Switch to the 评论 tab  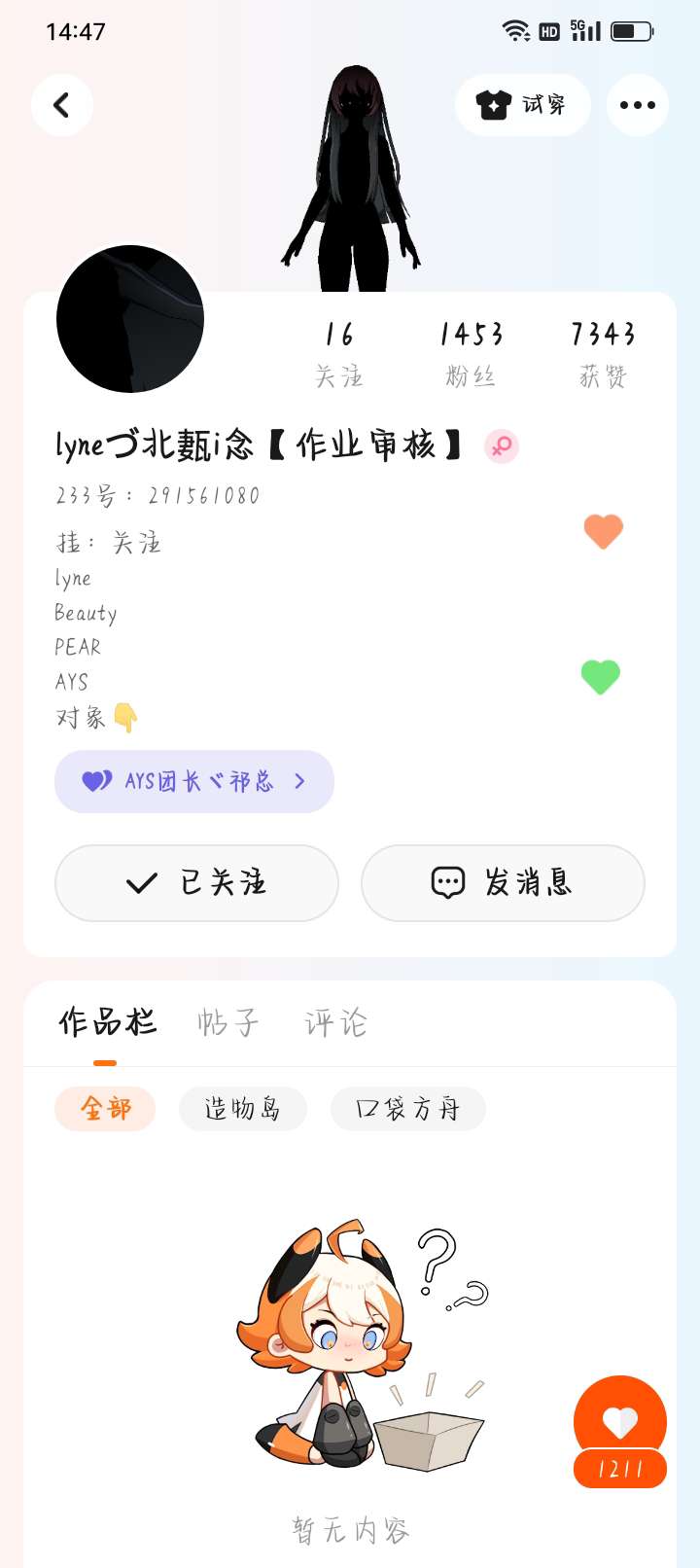point(335,1022)
